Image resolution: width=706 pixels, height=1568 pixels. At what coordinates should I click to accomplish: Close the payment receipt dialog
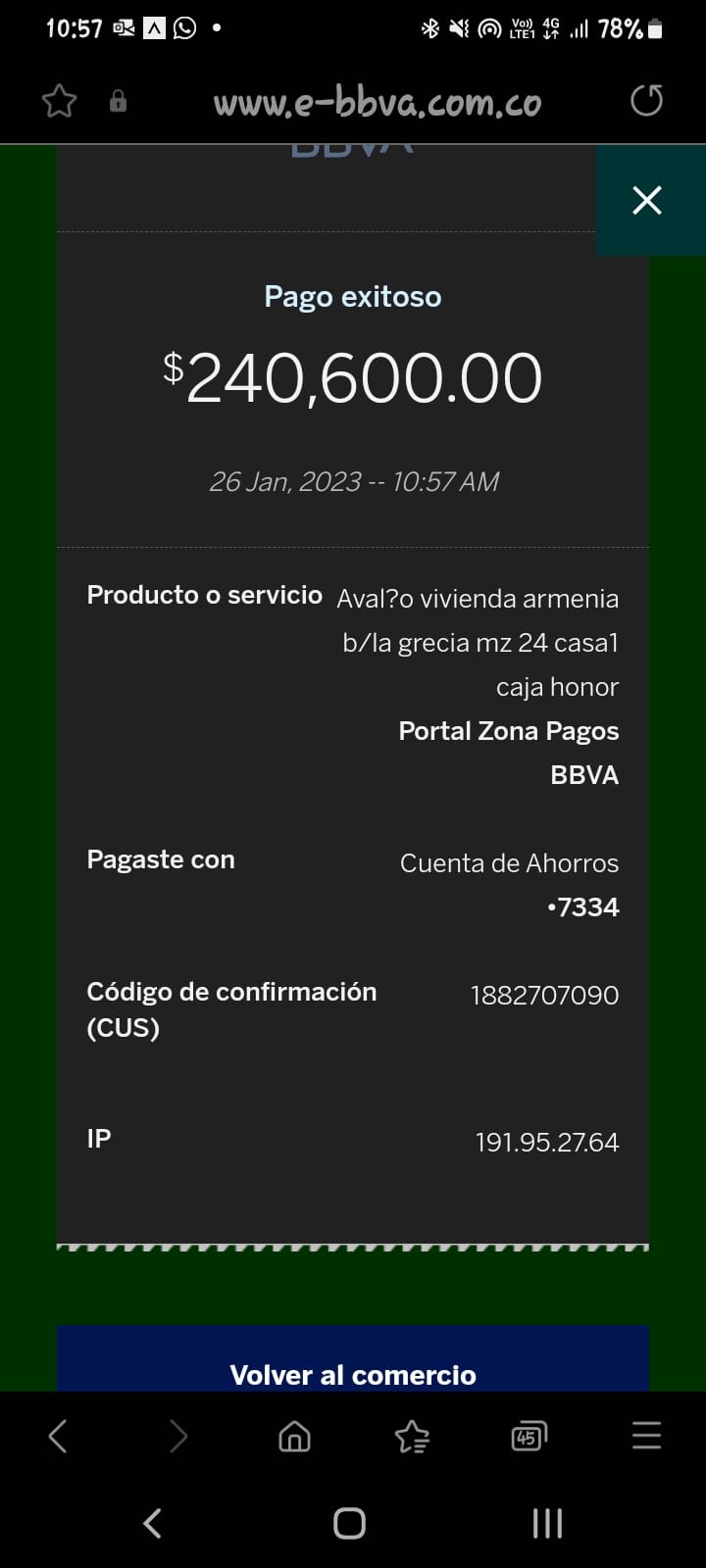[647, 201]
